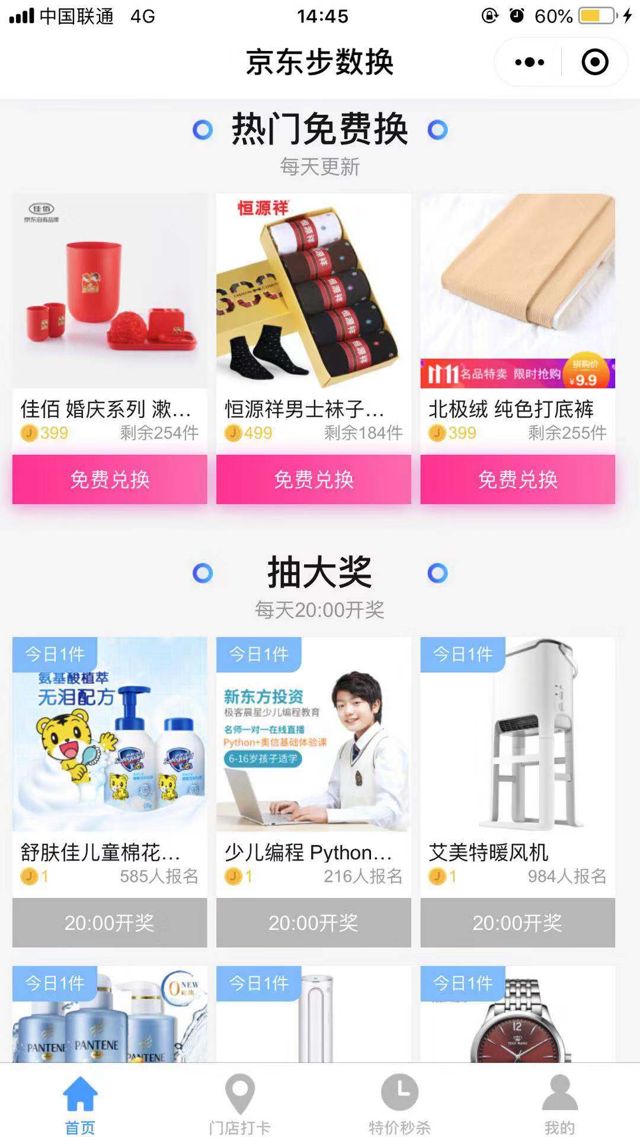
Task: Tap 20:00开奖 under 艾美特暖风机
Action: tap(517, 922)
